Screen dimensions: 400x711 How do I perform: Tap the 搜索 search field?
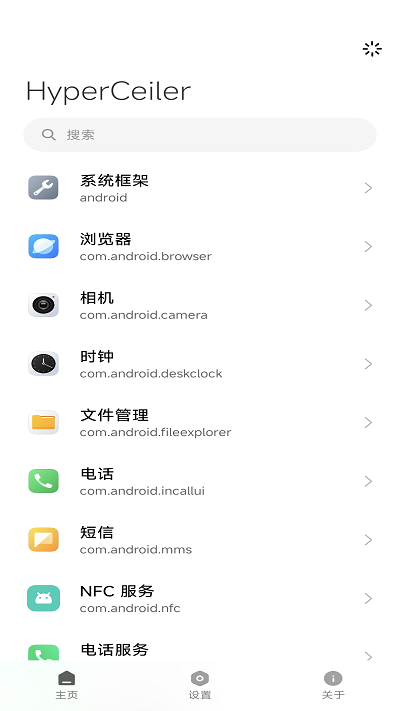tap(200, 135)
